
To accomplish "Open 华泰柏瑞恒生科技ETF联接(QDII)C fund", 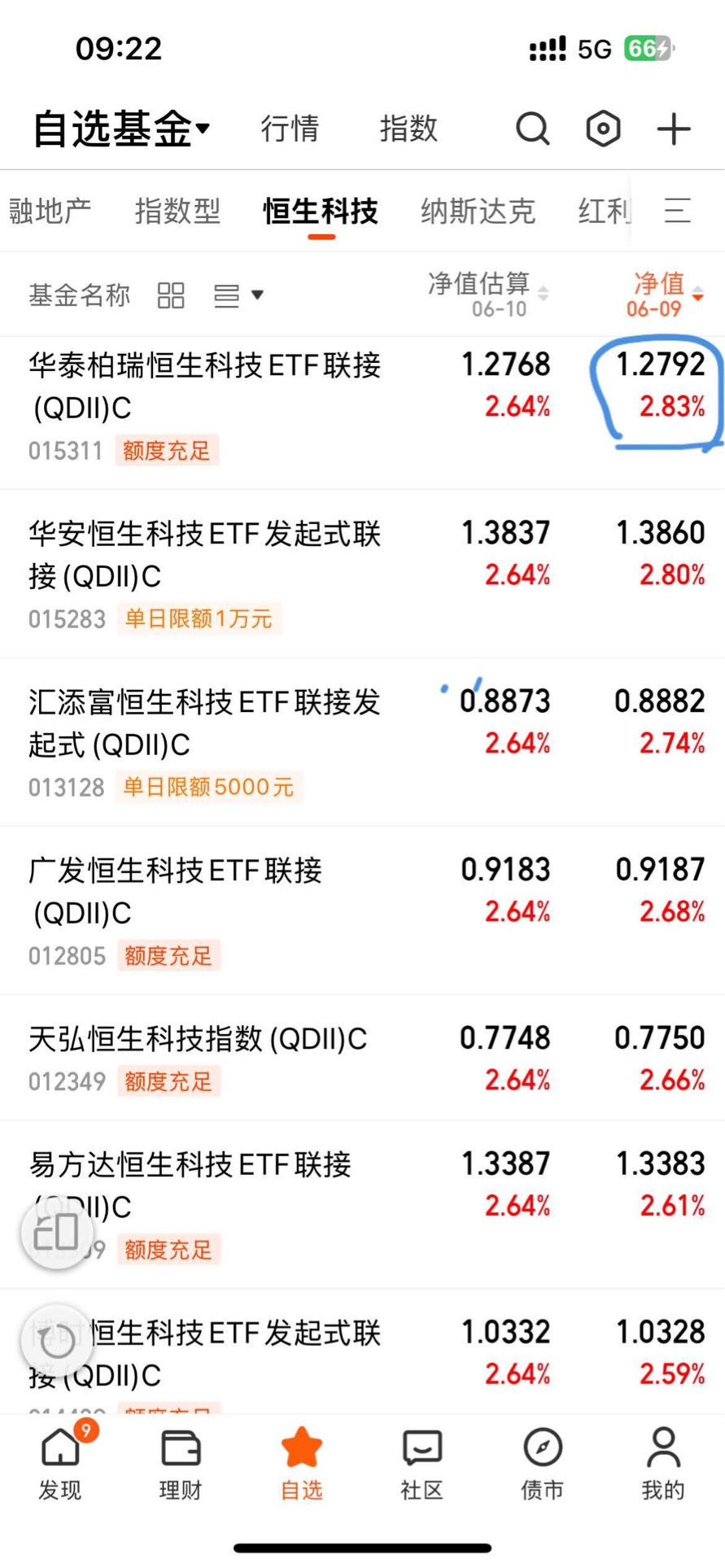I will 362,413.
